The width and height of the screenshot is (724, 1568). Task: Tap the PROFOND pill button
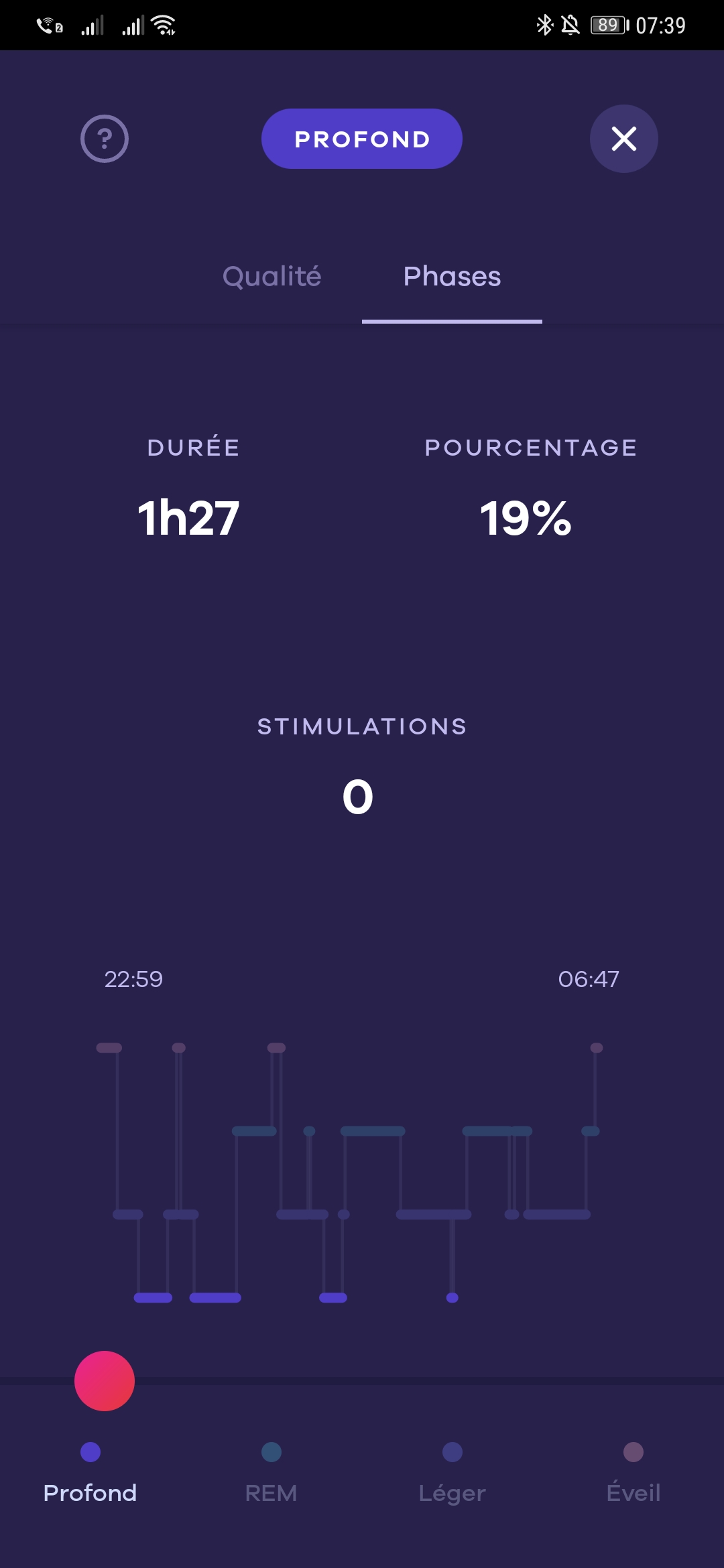coord(362,139)
